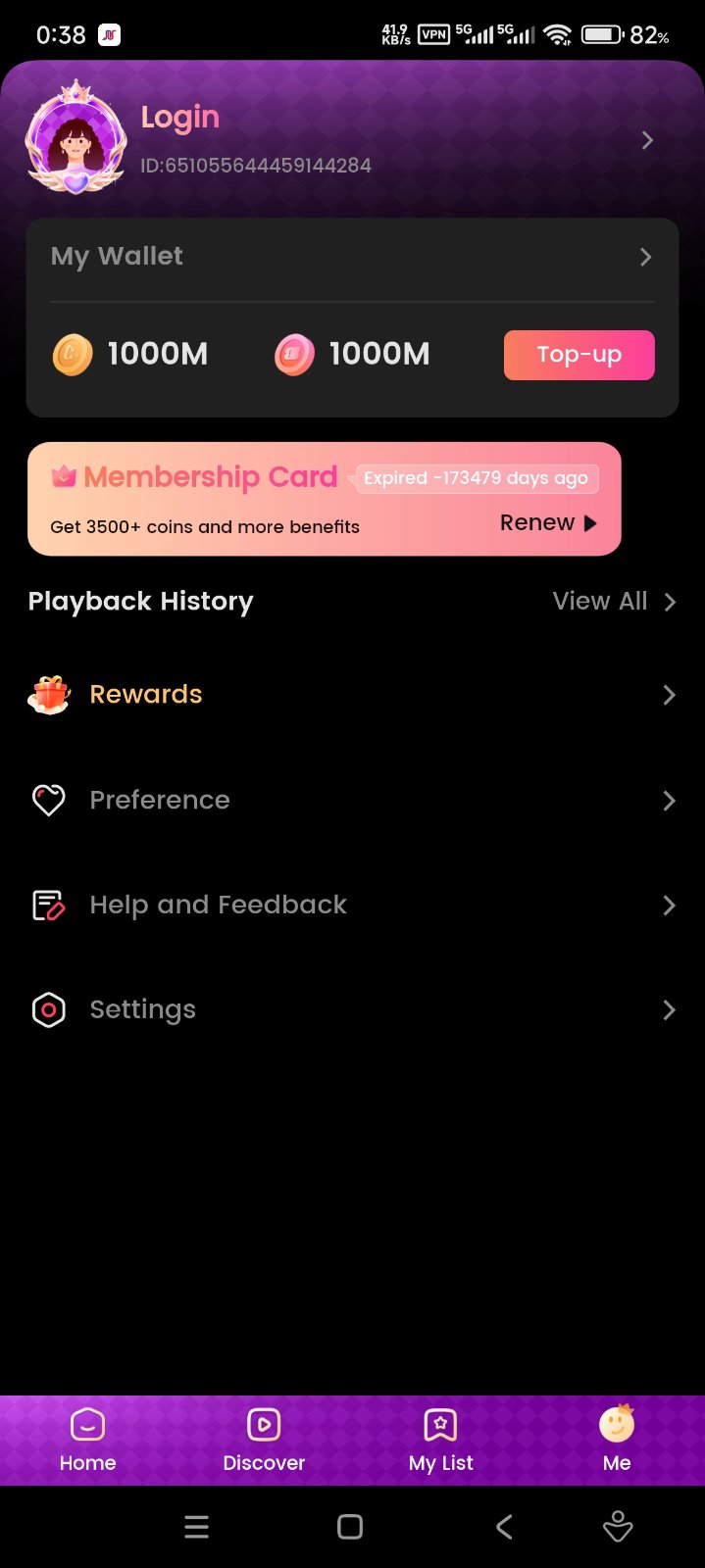Go back with the system back button
The width and height of the screenshot is (705, 1568).
pos(504,1527)
